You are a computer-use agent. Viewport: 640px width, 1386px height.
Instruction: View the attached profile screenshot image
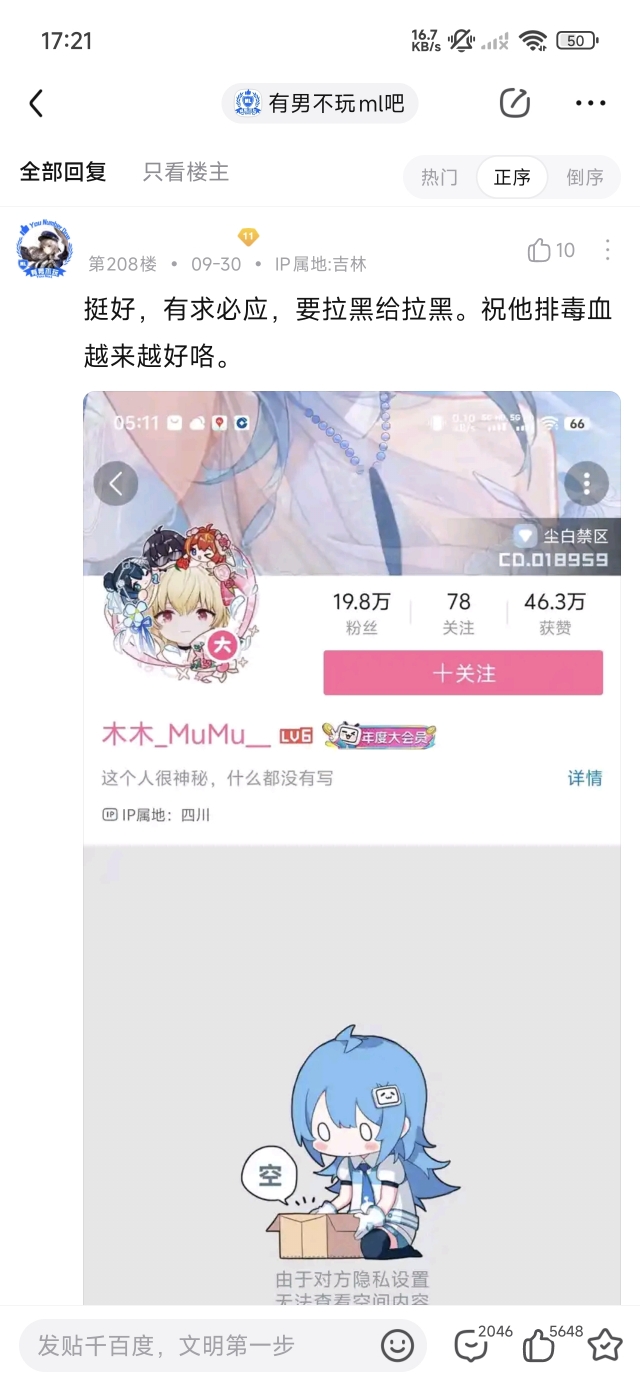(x=352, y=850)
